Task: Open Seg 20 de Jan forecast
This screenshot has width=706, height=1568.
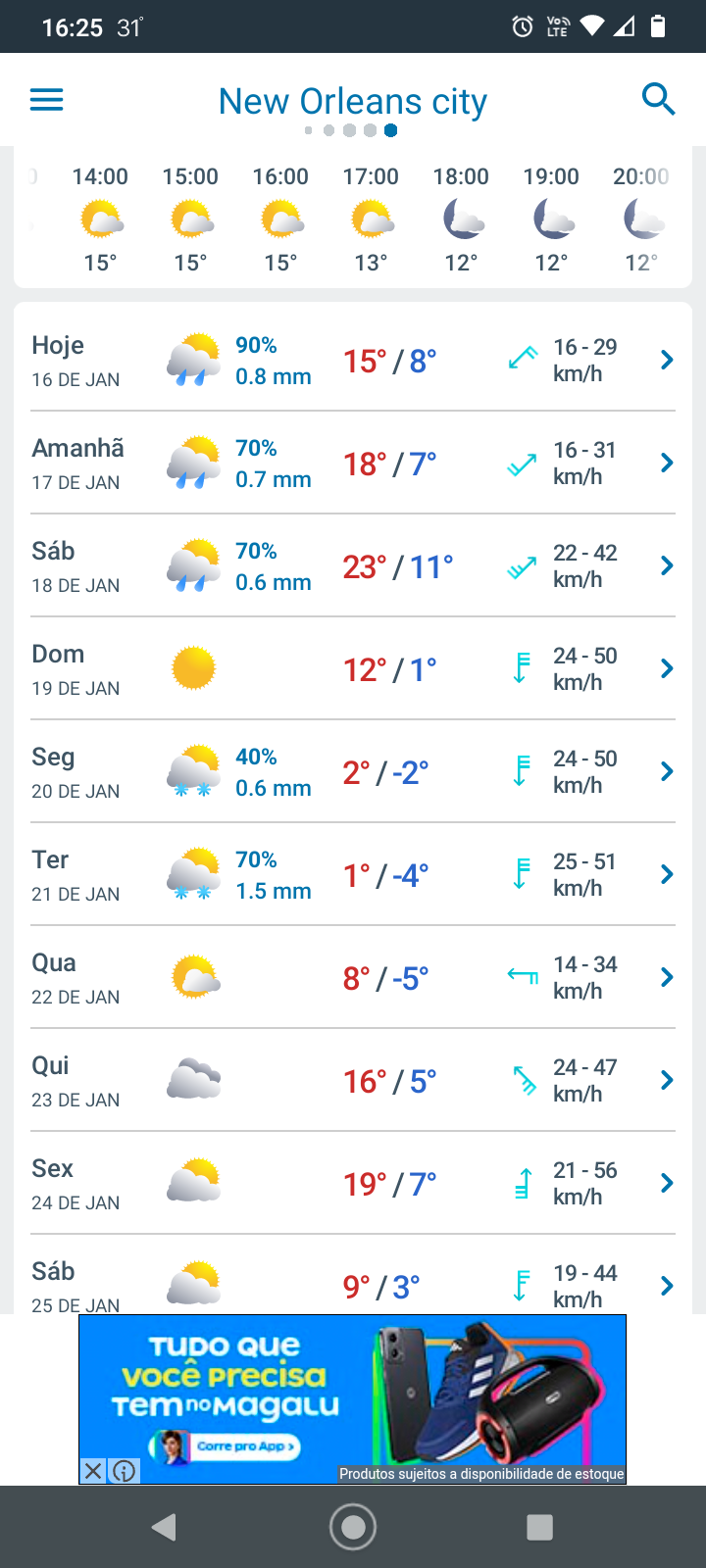Action: tap(353, 772)
